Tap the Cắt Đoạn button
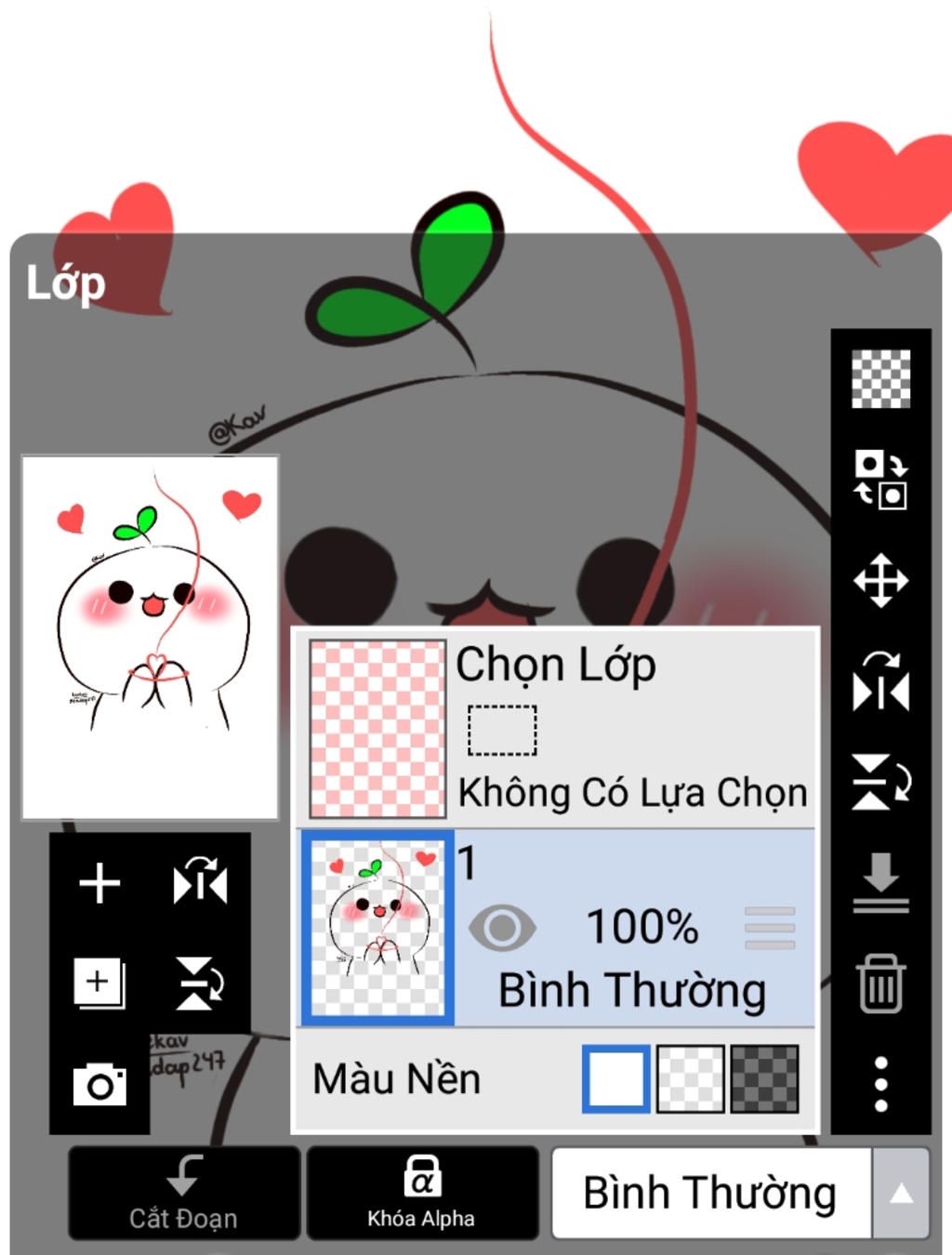952x1255 pixels. click(x=183, y=1194)
